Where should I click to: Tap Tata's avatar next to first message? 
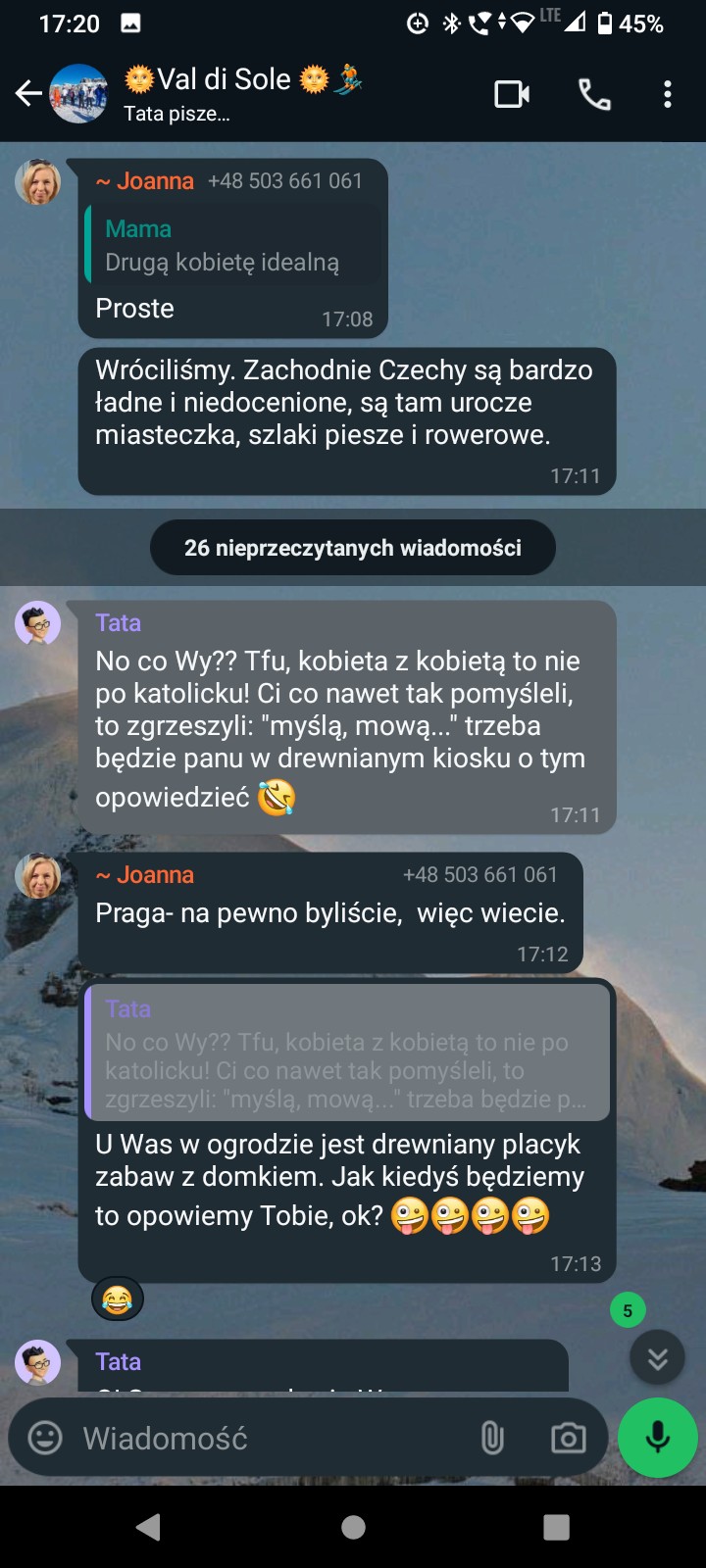(38, 623)
